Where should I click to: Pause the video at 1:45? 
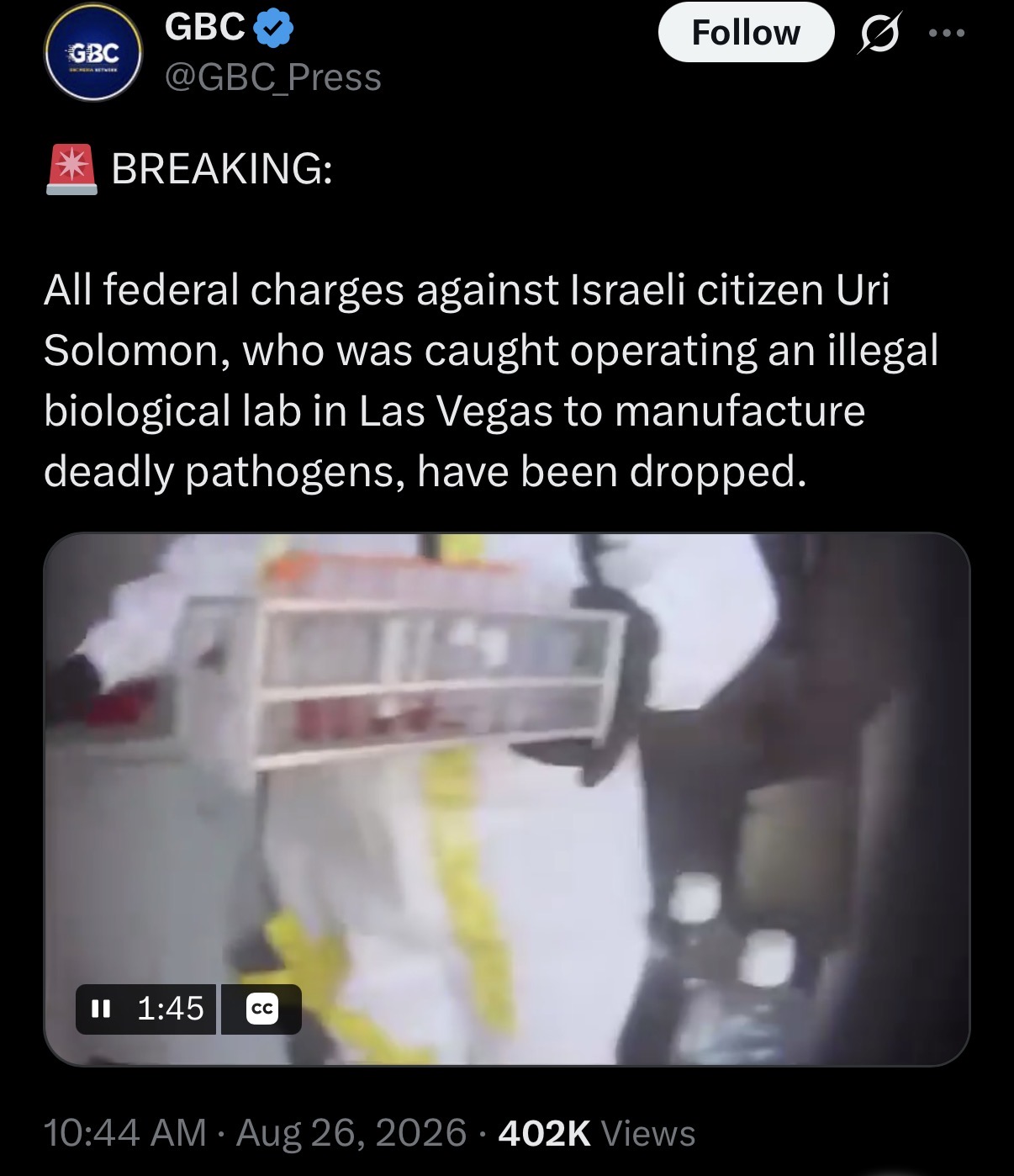(x=101, y=1009)
